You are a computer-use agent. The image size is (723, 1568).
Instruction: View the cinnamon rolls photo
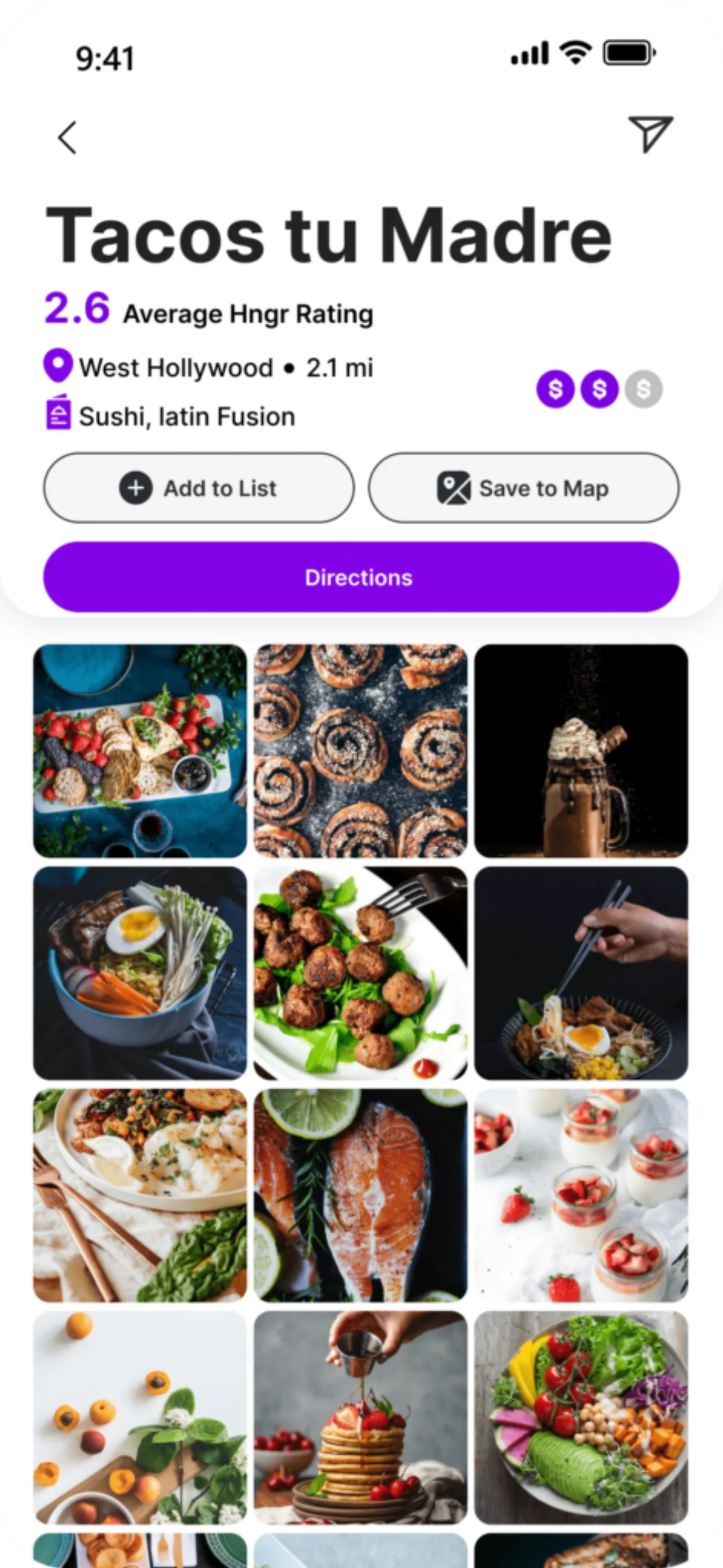(x=360, y=750)
